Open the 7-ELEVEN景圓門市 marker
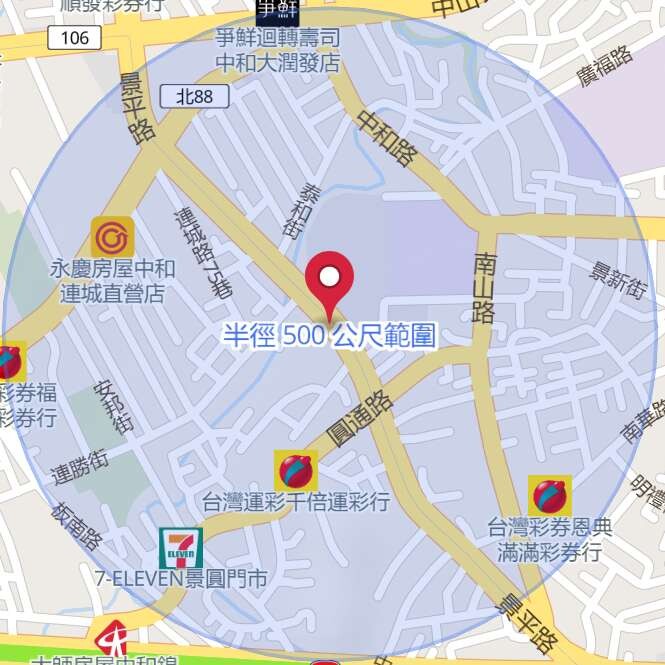 tap(181, 548)
